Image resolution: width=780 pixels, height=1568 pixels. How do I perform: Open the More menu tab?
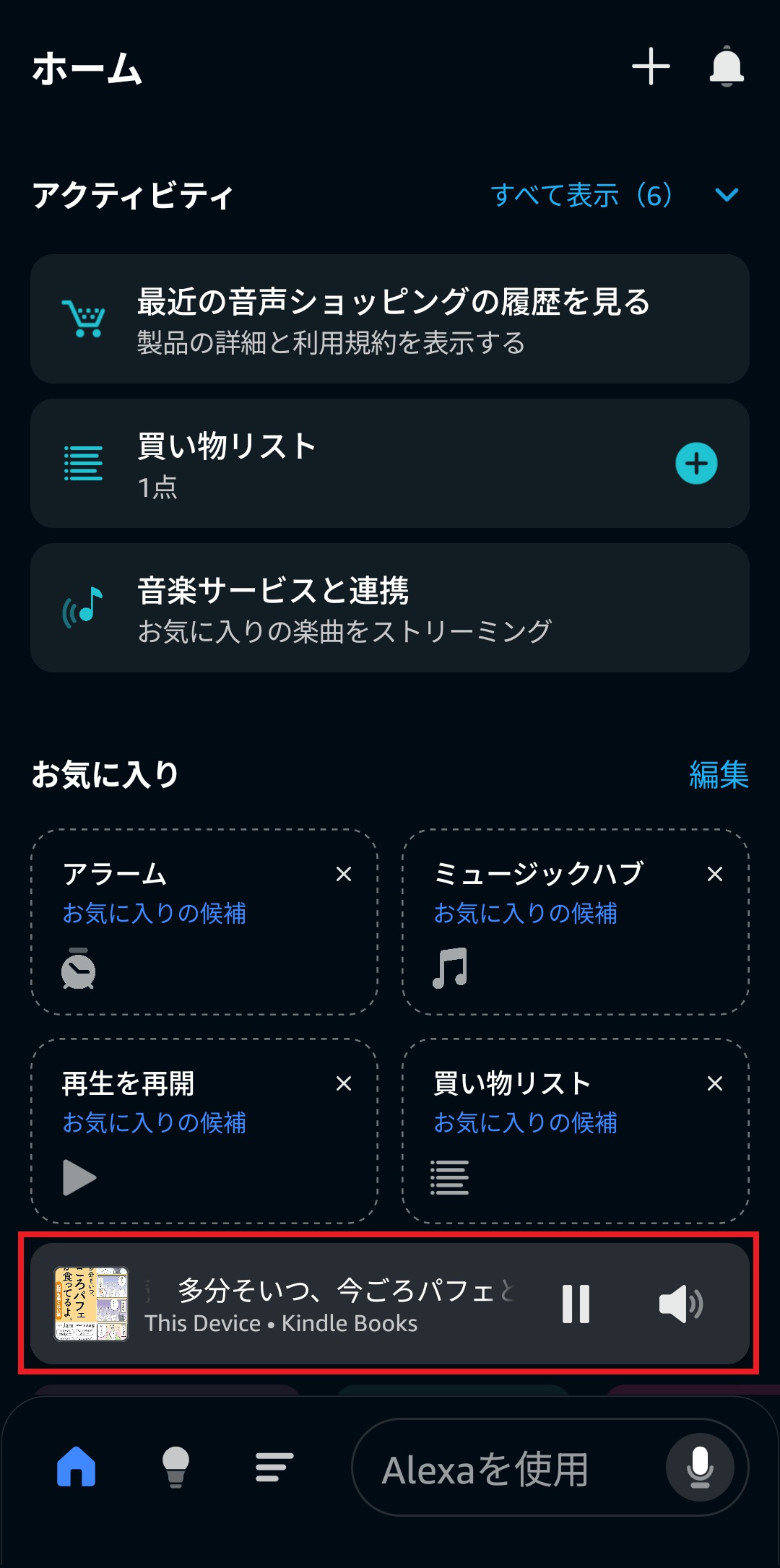click(x=274, y=1468)
